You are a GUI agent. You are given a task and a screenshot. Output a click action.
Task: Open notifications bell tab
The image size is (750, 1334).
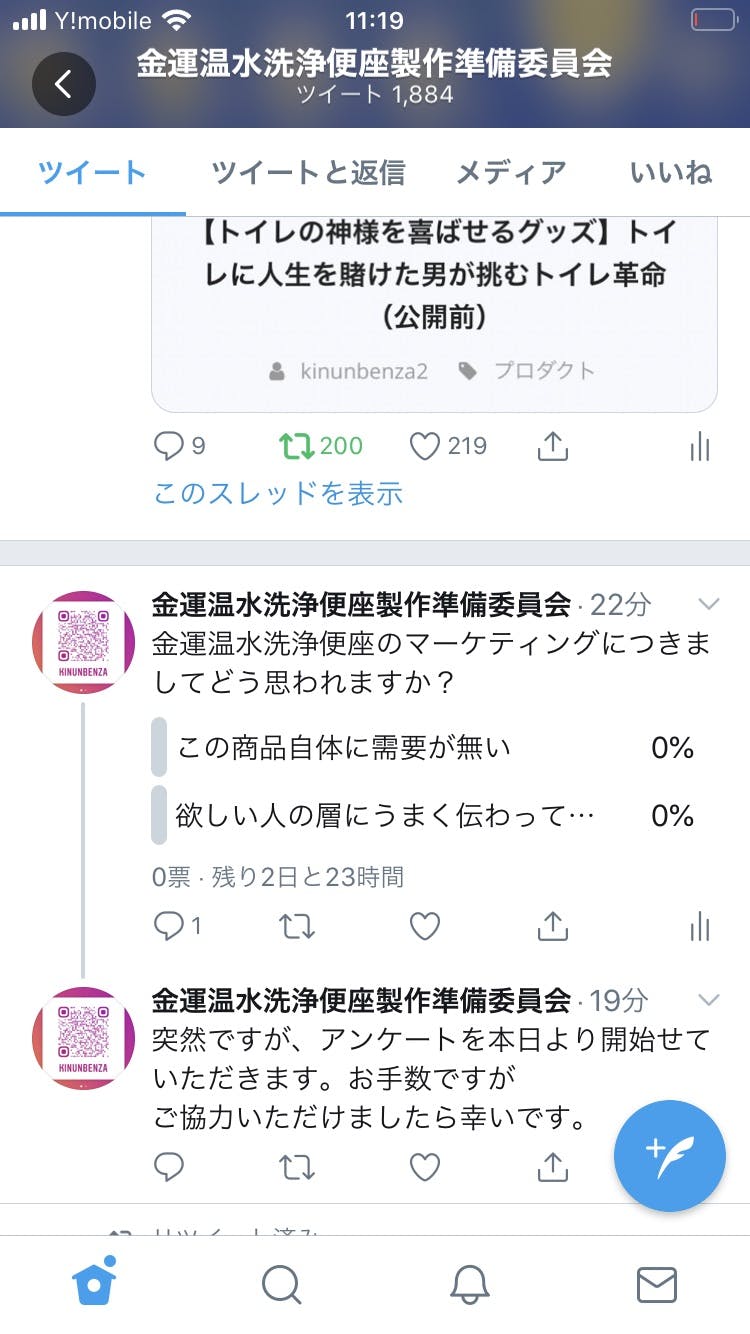point(469,1284)
